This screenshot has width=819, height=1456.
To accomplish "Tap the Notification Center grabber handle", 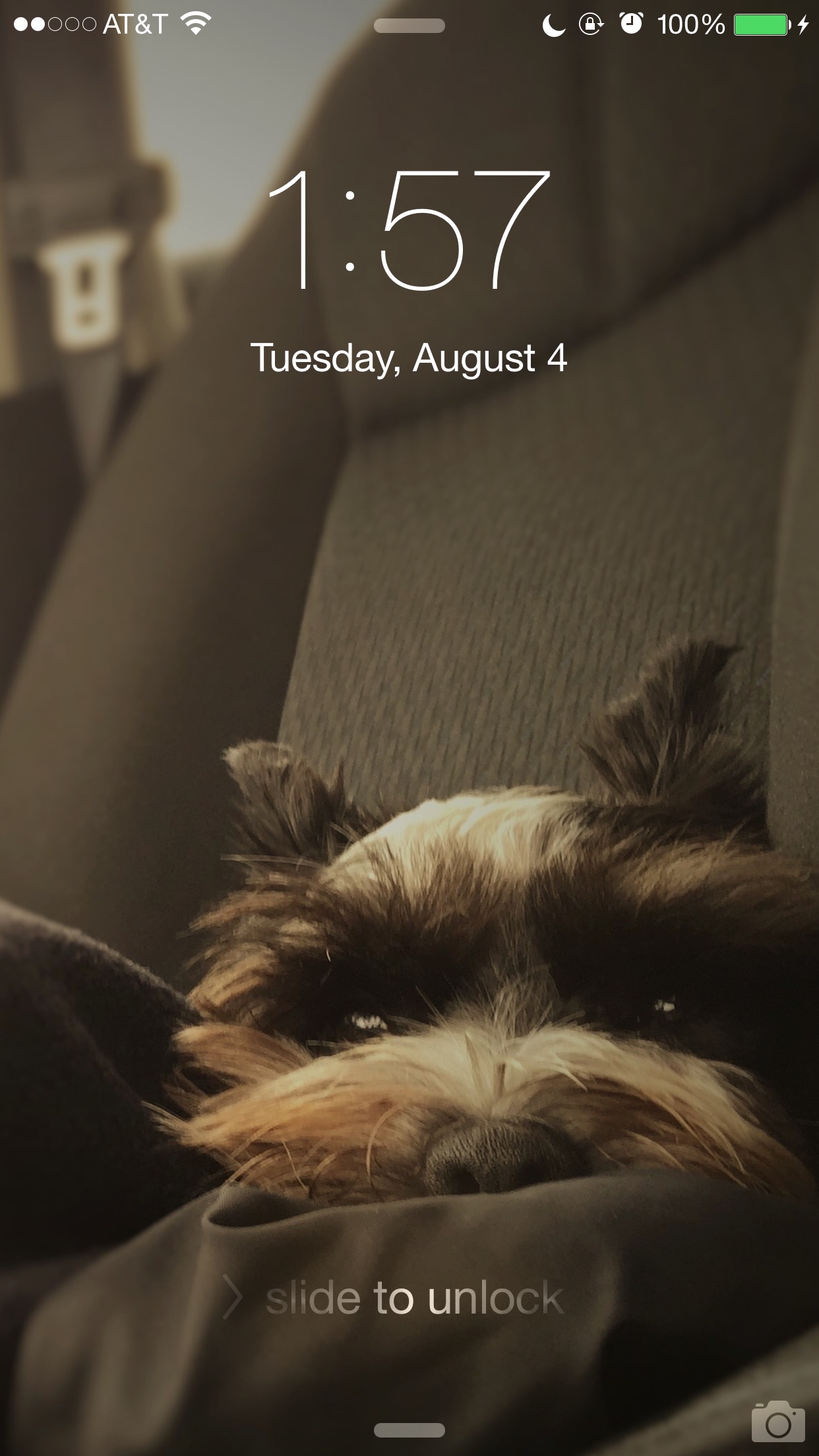I will tap(409, 26).
